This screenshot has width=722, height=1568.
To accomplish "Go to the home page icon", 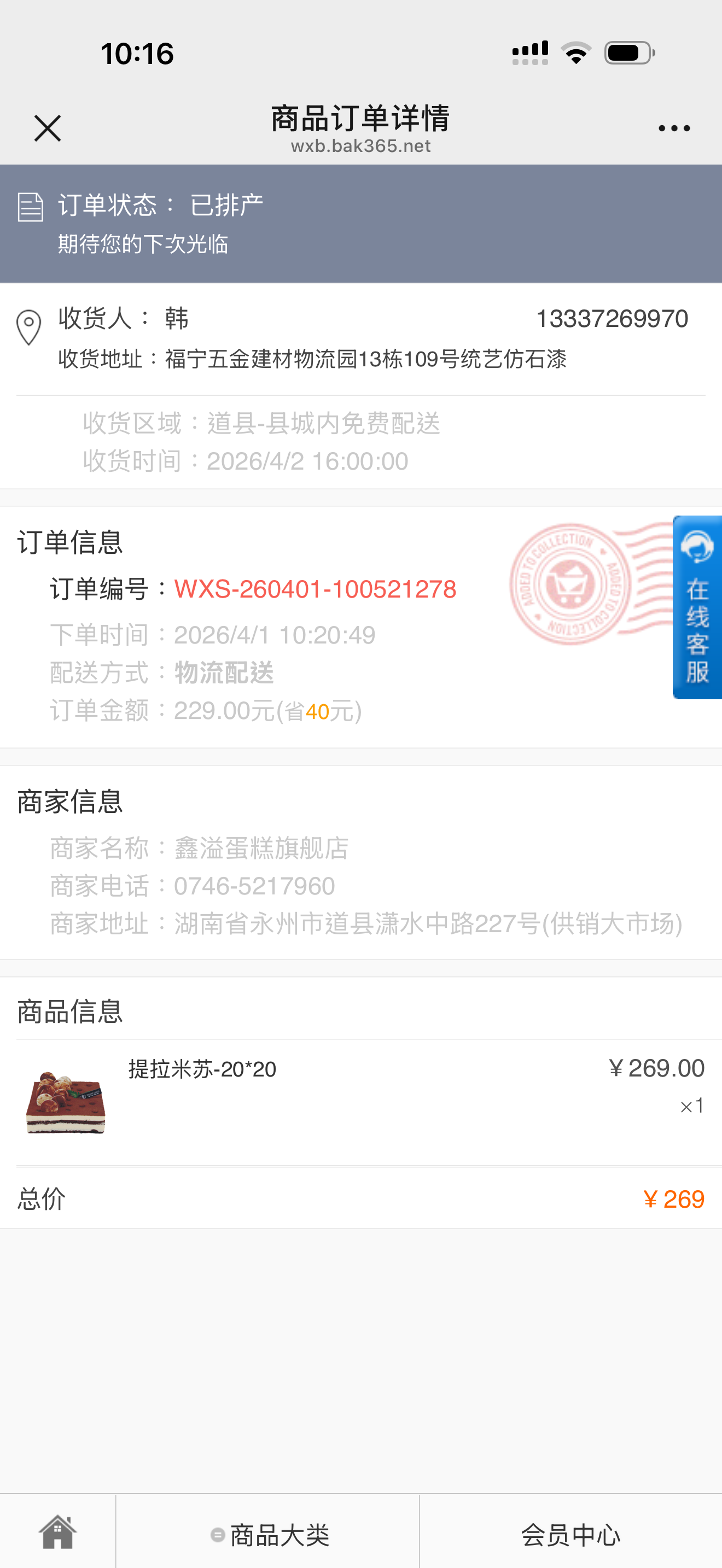I will [58, 1532].
